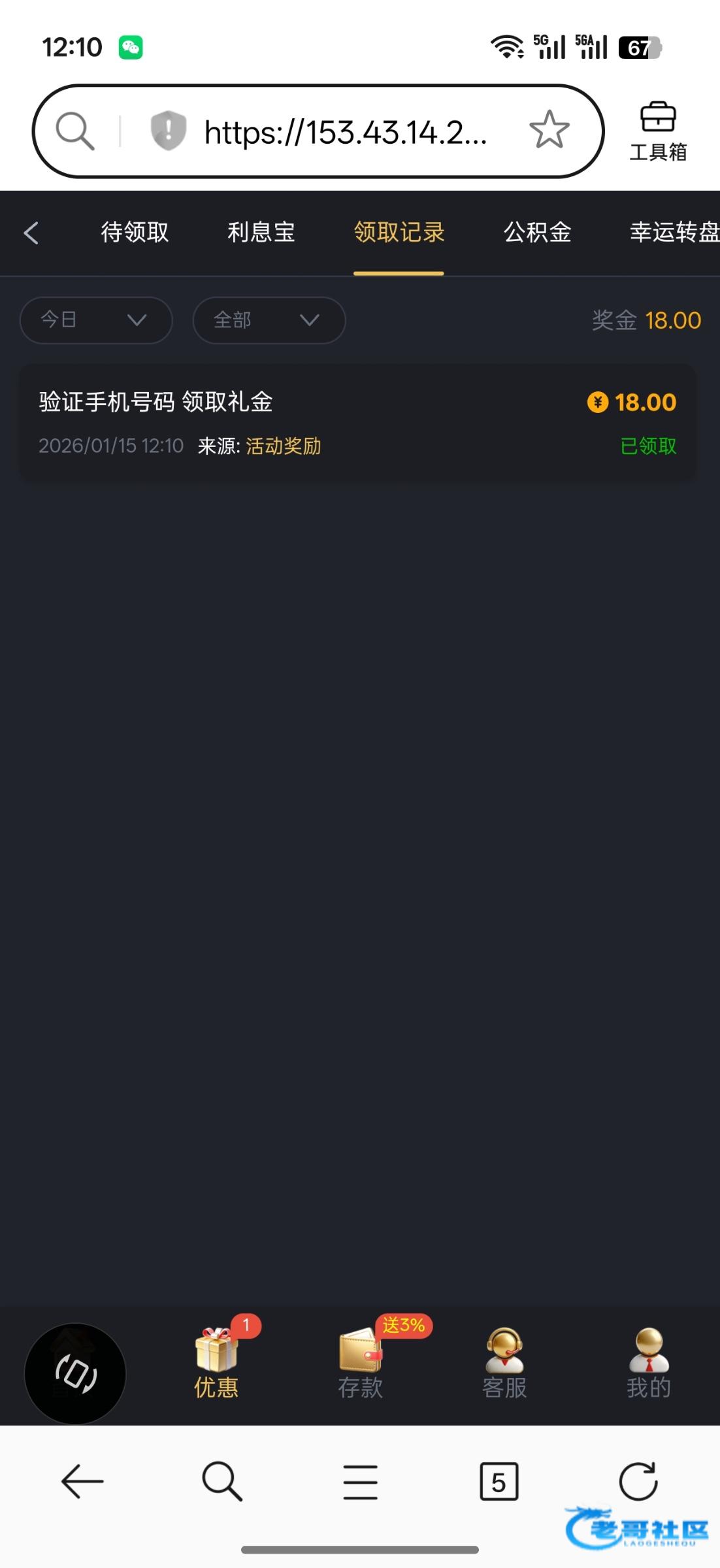The image size is (720, 1568).
Task: Open the browser tab switcher showing 5
Action: (x=499, y=1481)
